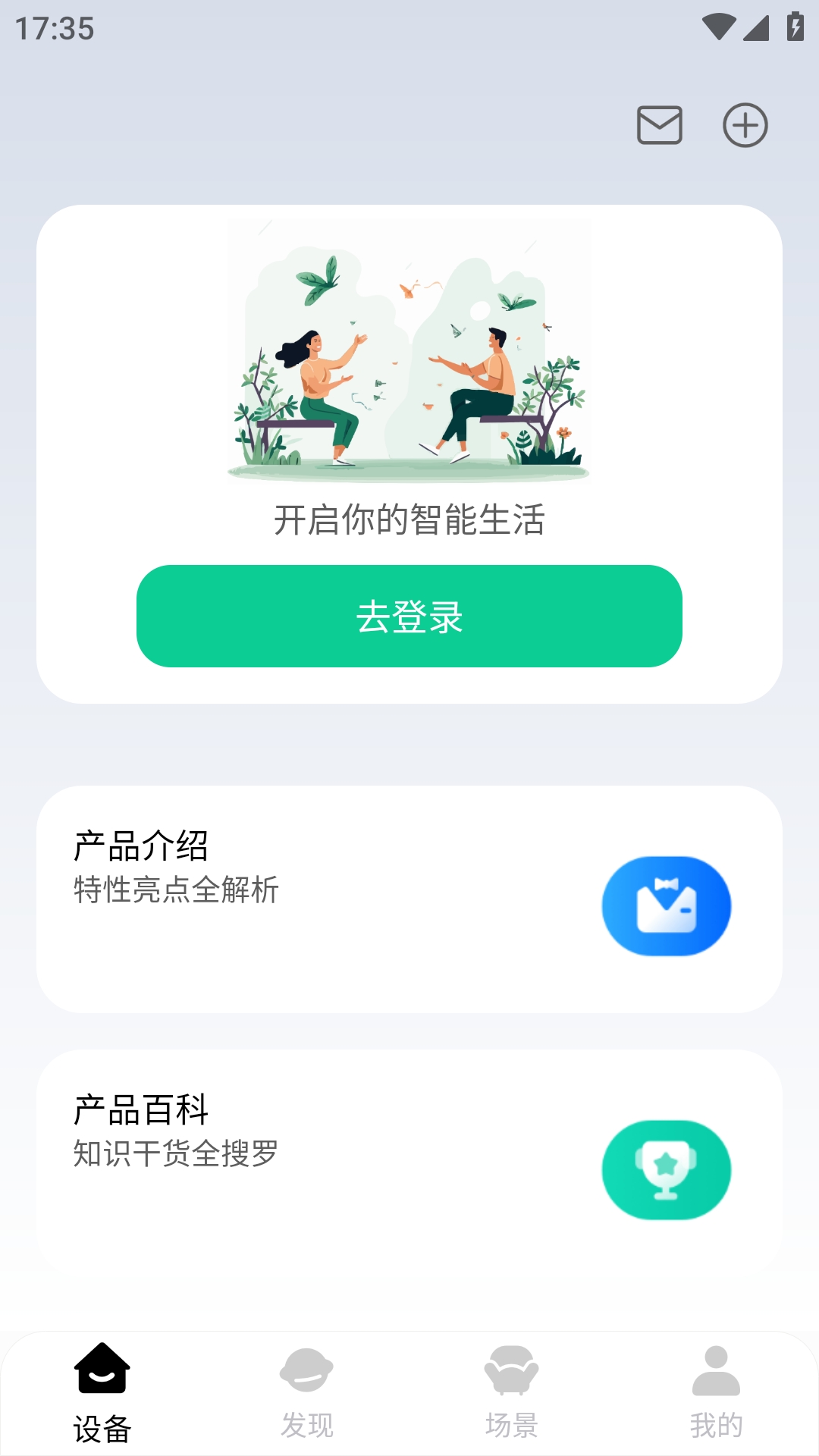Tap the blue 产品介绍 badge icon

click(666, 905)
